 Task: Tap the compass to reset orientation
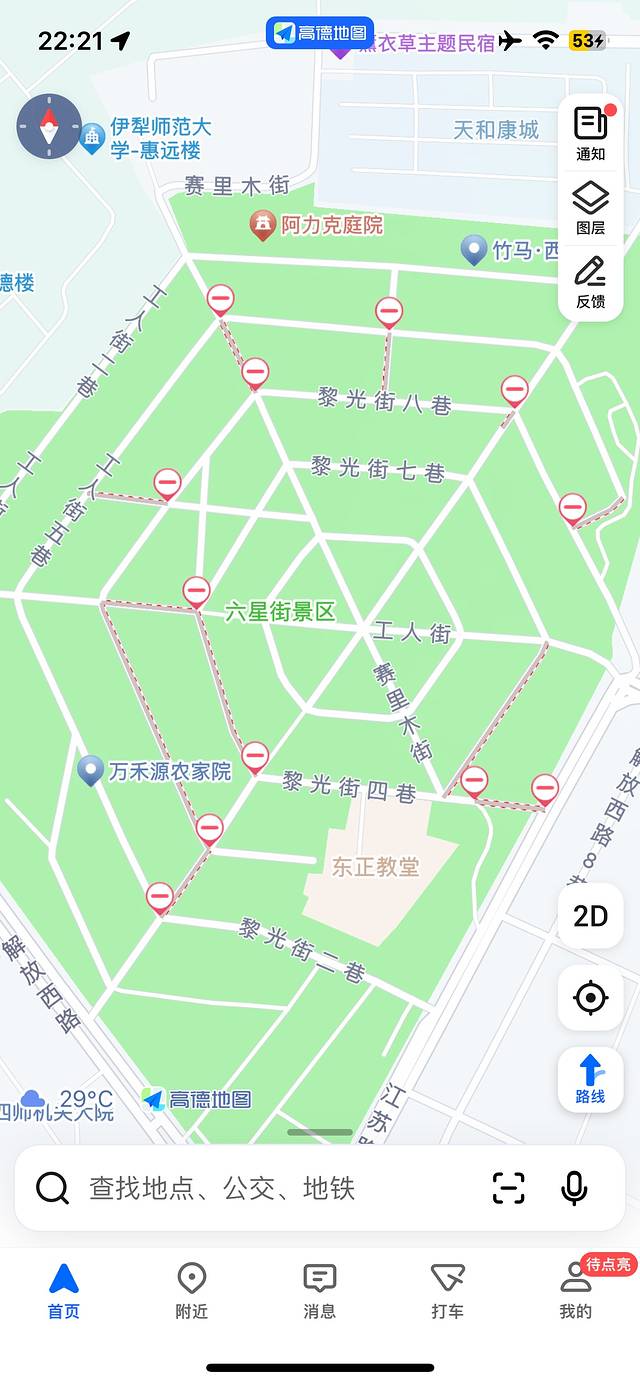[49, 127]
